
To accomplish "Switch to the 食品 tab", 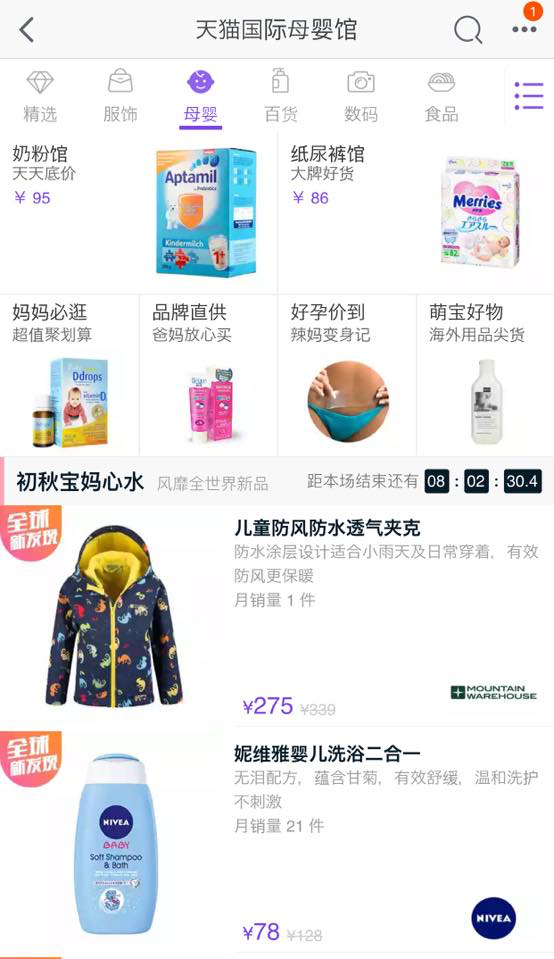I will pos(441,97).
